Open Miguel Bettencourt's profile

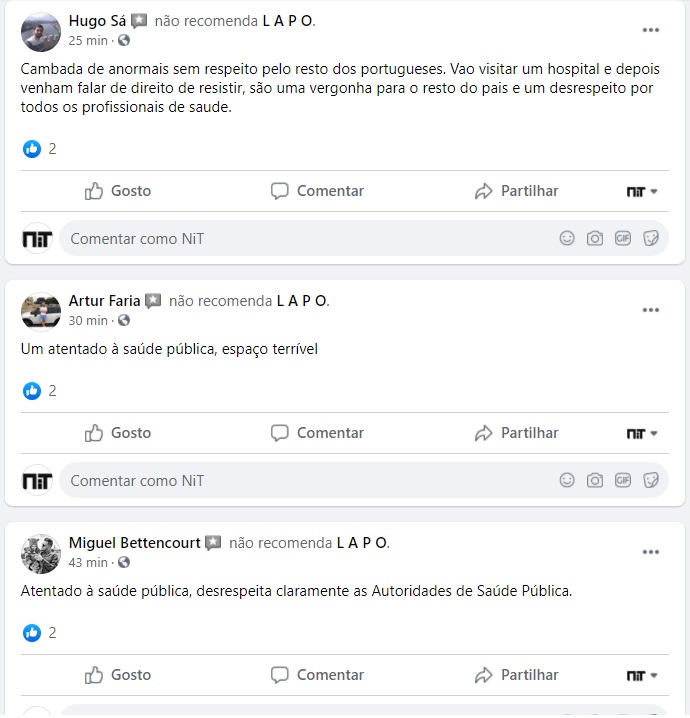coord(134,543)
